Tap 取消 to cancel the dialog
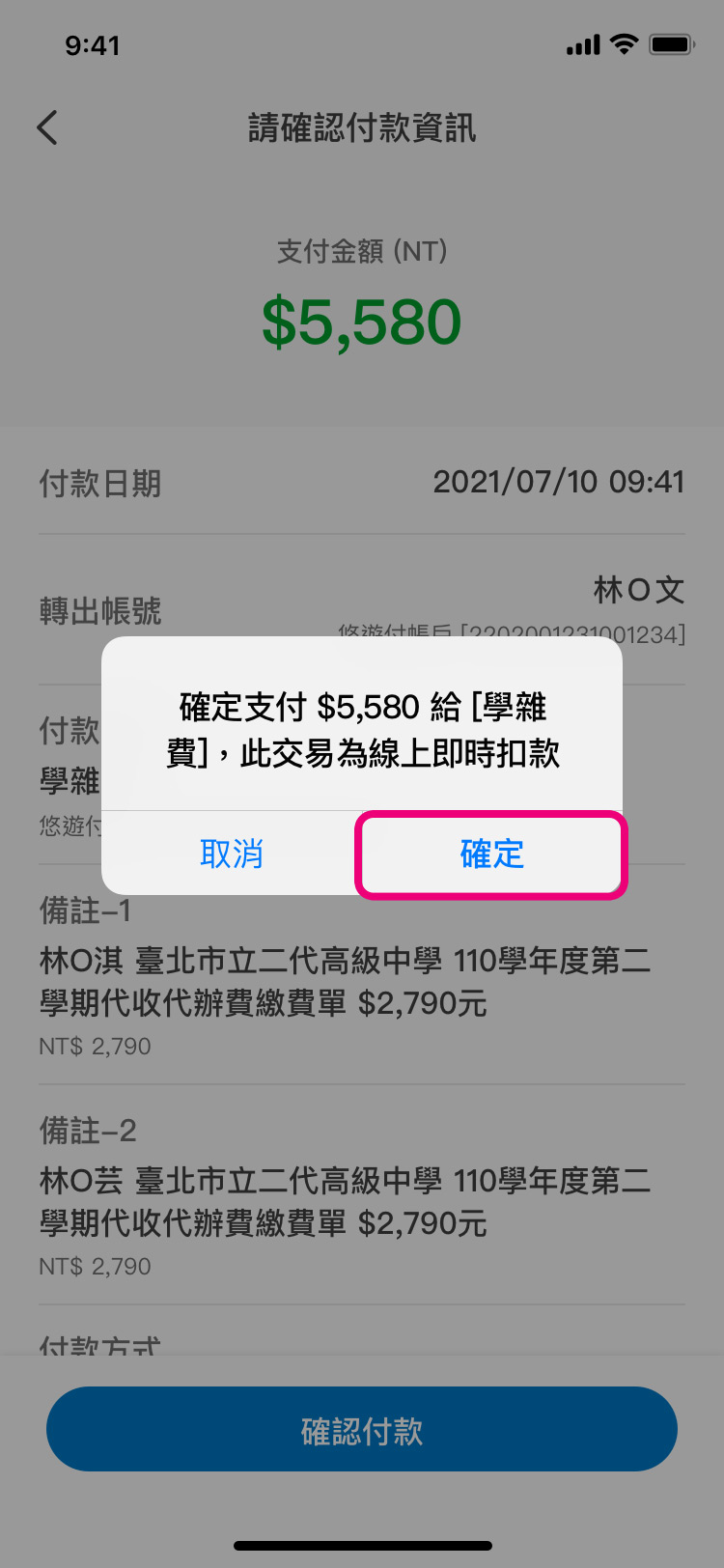The image size is (724, 1568). [232, 854]
